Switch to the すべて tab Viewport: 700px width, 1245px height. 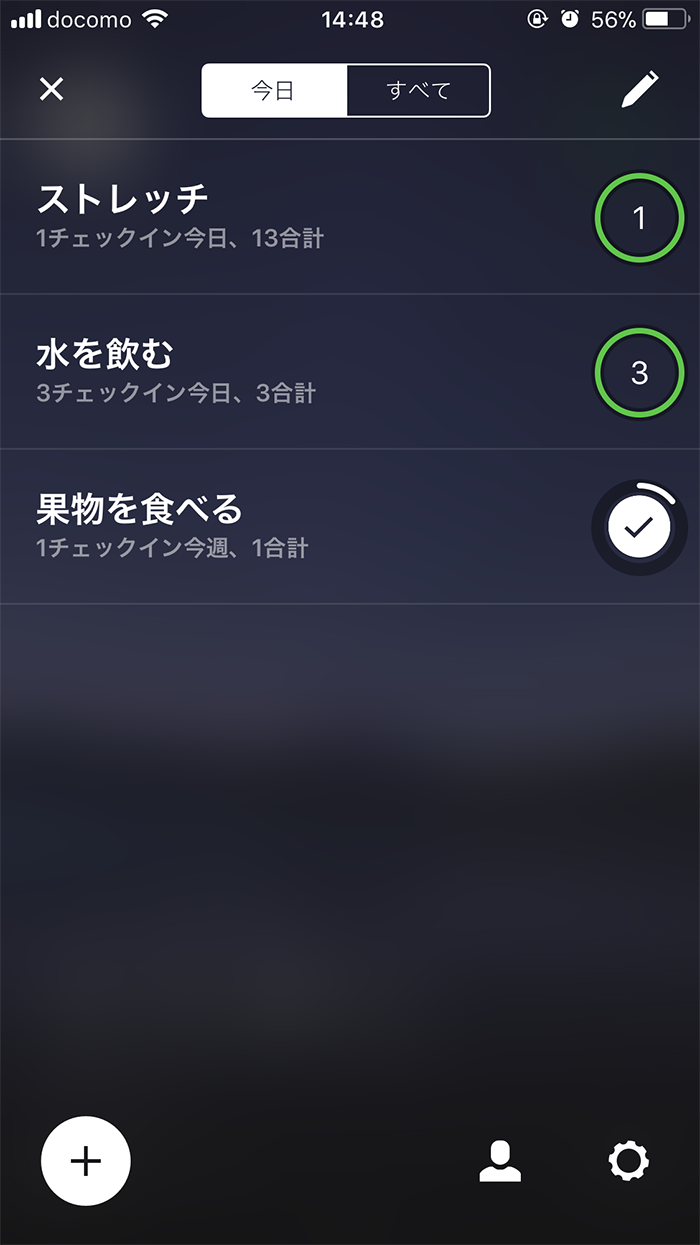click(x=418, y=91)
